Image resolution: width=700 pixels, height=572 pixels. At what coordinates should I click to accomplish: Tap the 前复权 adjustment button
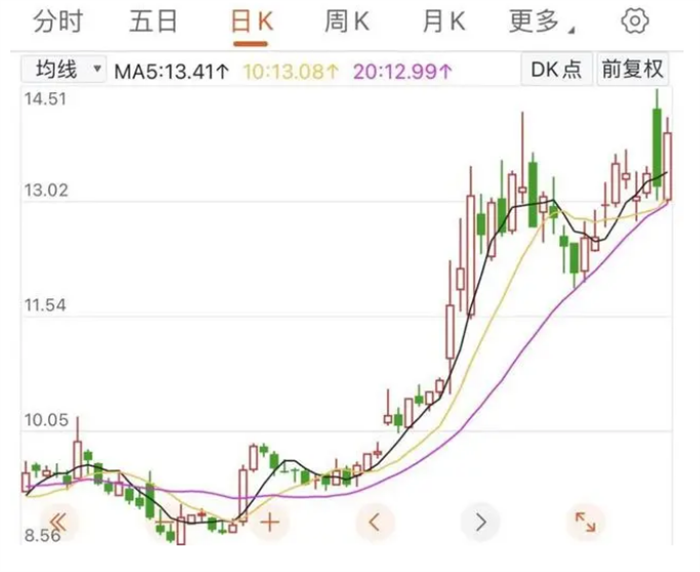632,69
